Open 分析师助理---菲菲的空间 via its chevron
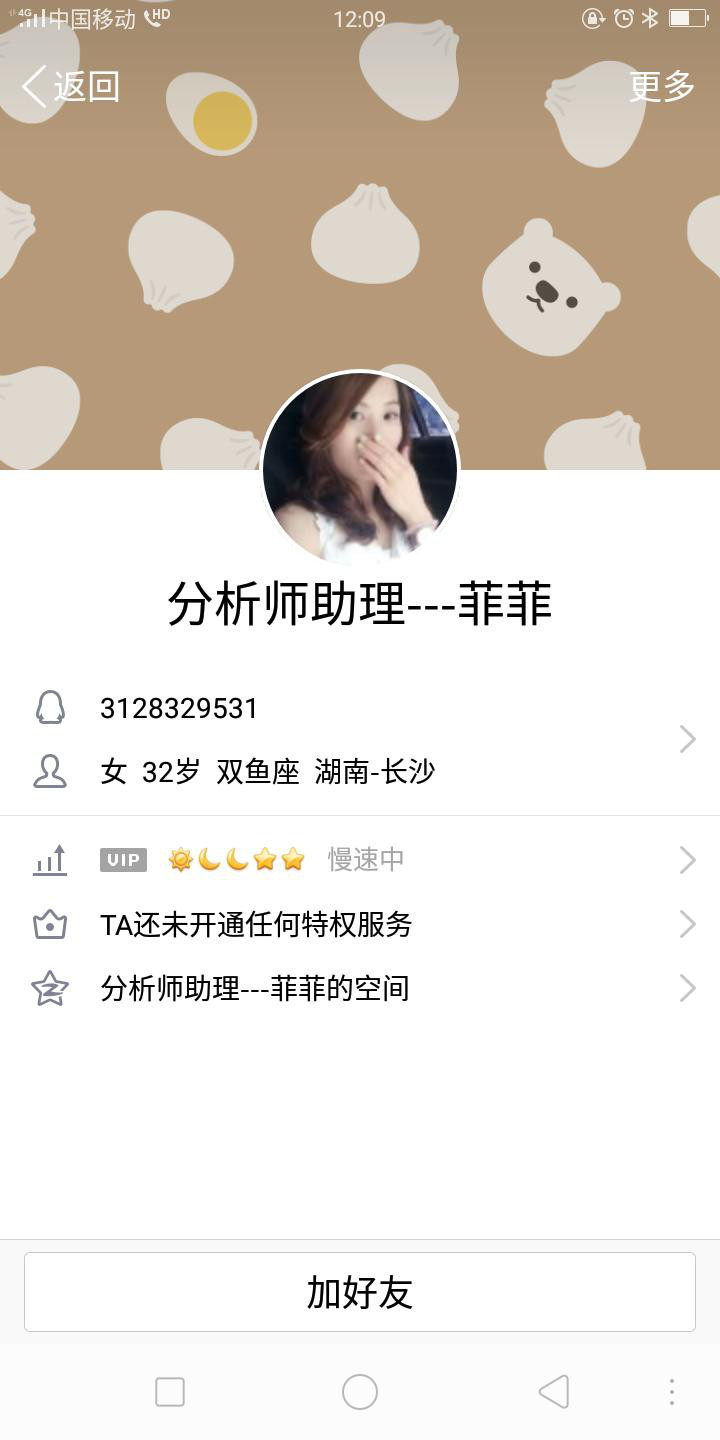The width and height of the screenshot is (720, 1440). click(687, 988)
